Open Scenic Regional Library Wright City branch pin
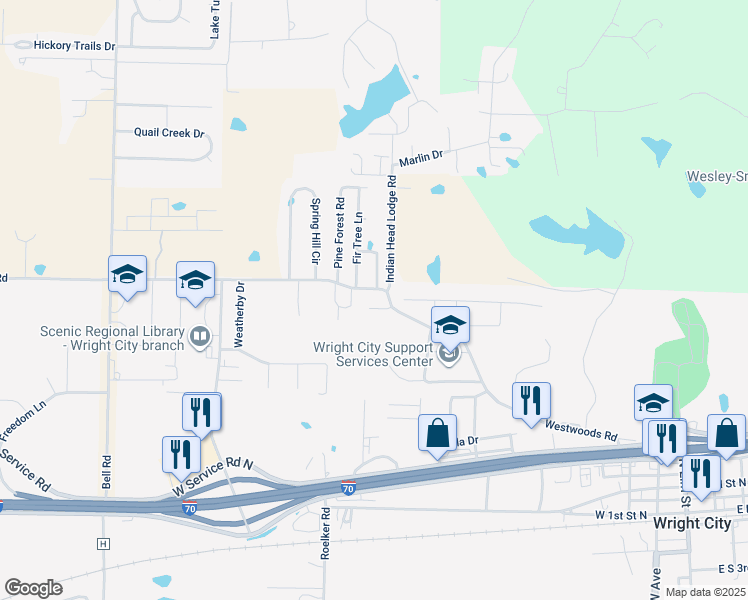This screenshot has width=748, height=600. 200,336
